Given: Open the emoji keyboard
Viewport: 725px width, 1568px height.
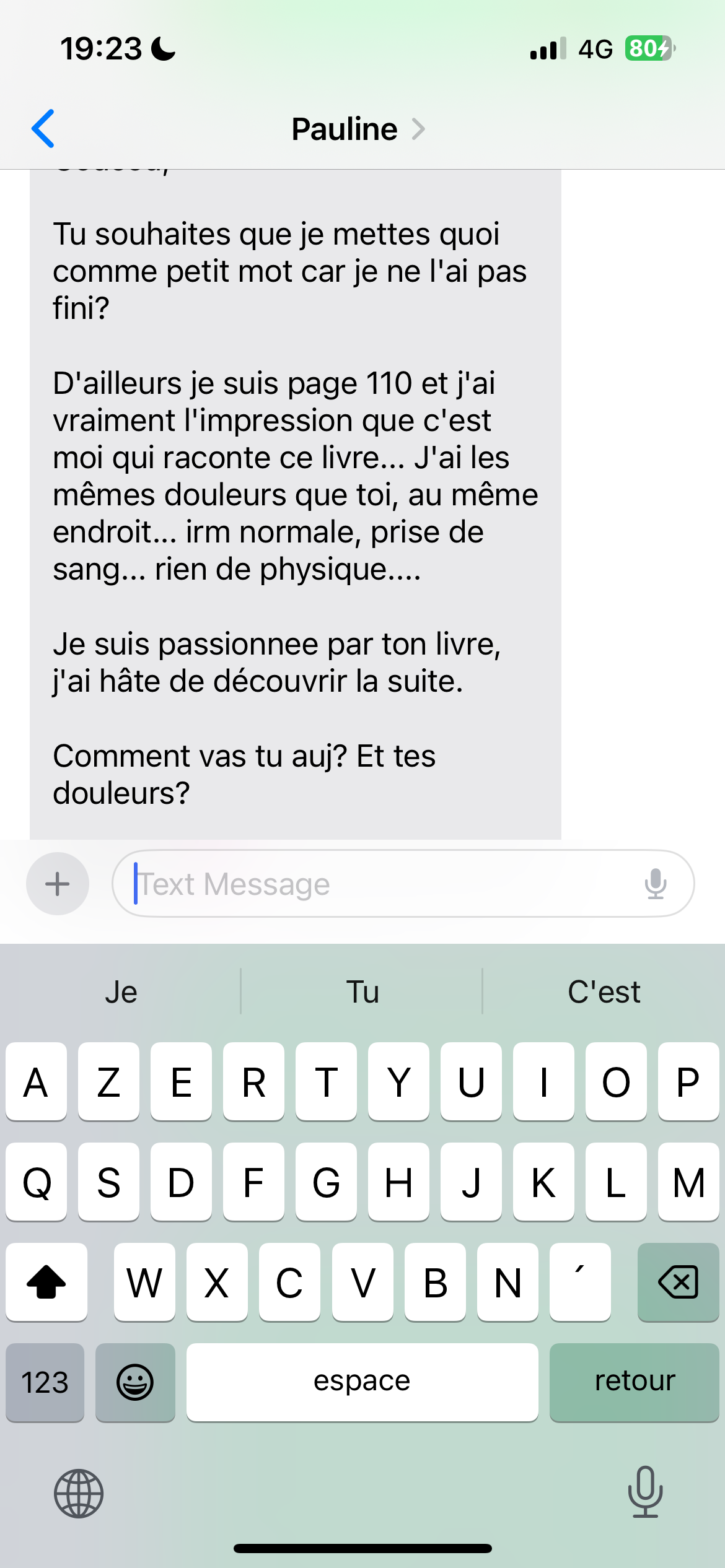Looking at the screenshot, I should pyautogui.click(x=135, y=1382).
